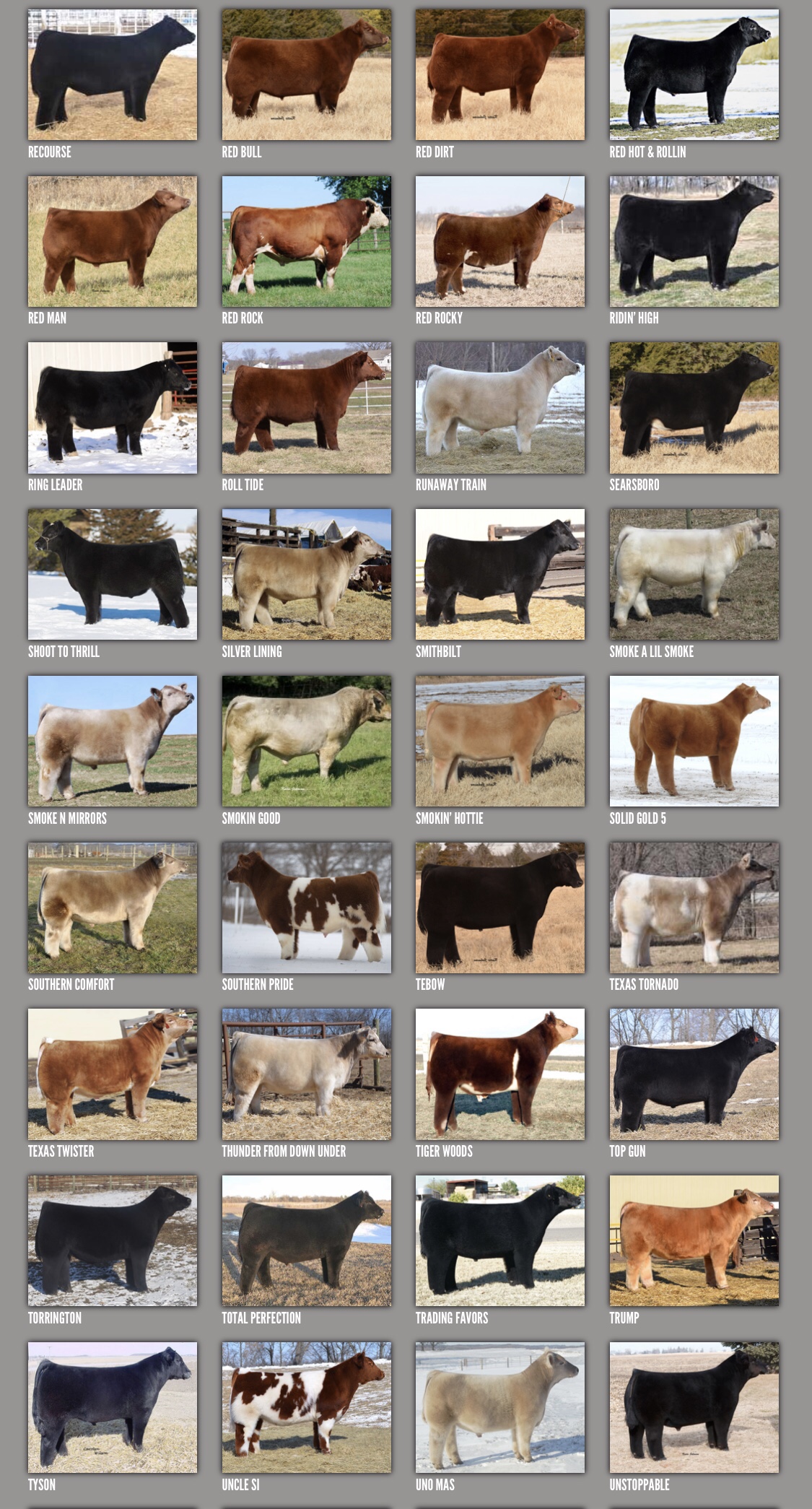Screen dimensions: 812x1509
Task: View Thunder From Down Under listing
Action: pyautogui.click(x=306, y=1074)
